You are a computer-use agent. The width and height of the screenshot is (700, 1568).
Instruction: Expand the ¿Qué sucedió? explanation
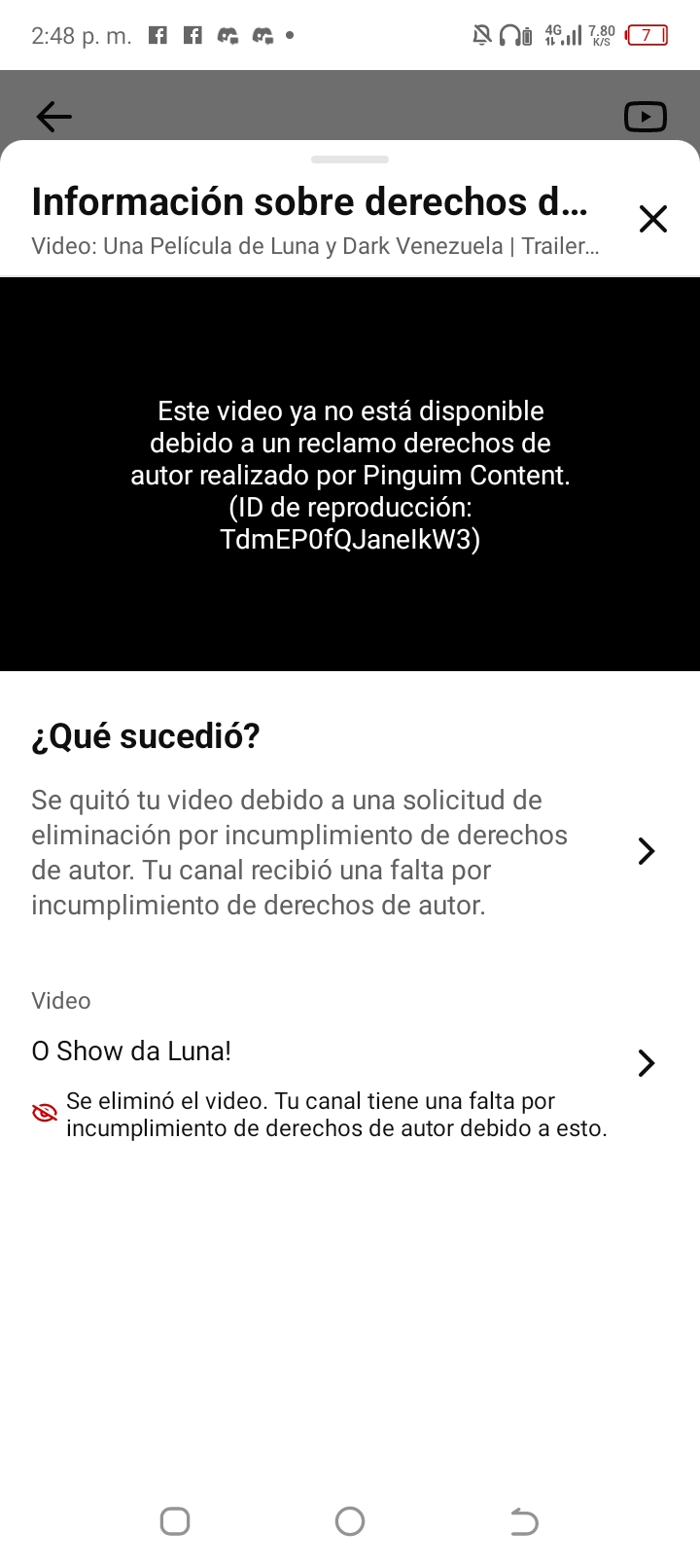point(646,852)
